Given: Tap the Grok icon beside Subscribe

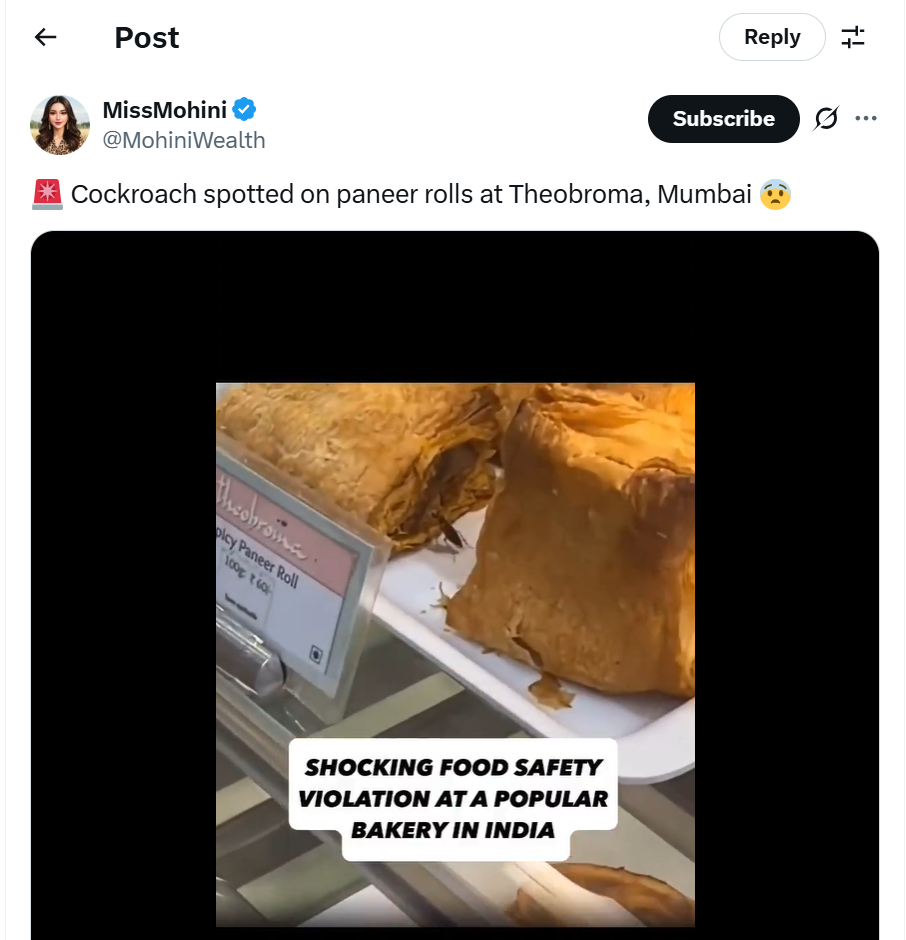Looking at the screenshot, I should (x=826, y=119).
